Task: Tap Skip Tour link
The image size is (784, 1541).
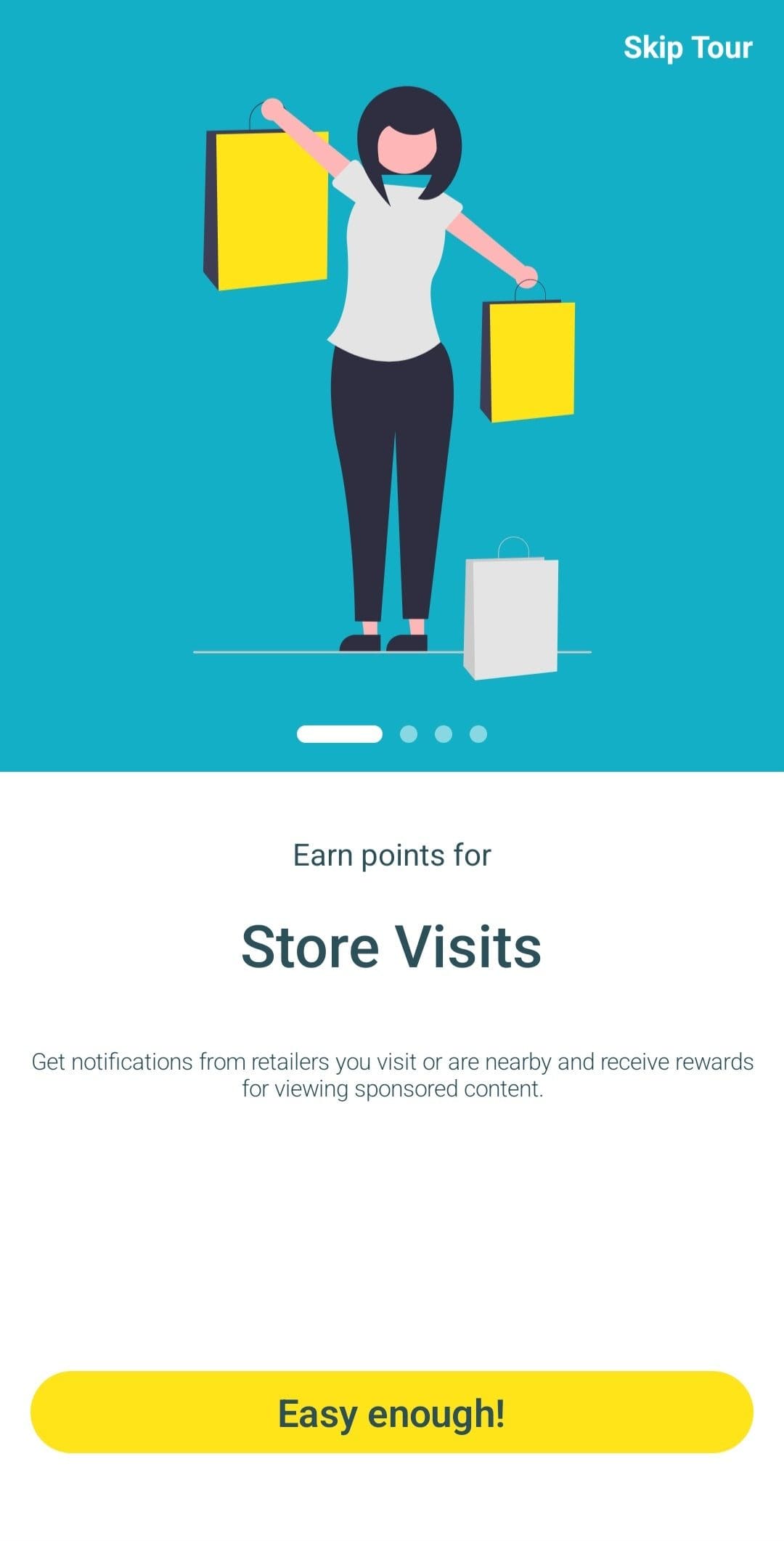Action: [x=687, y=48]
